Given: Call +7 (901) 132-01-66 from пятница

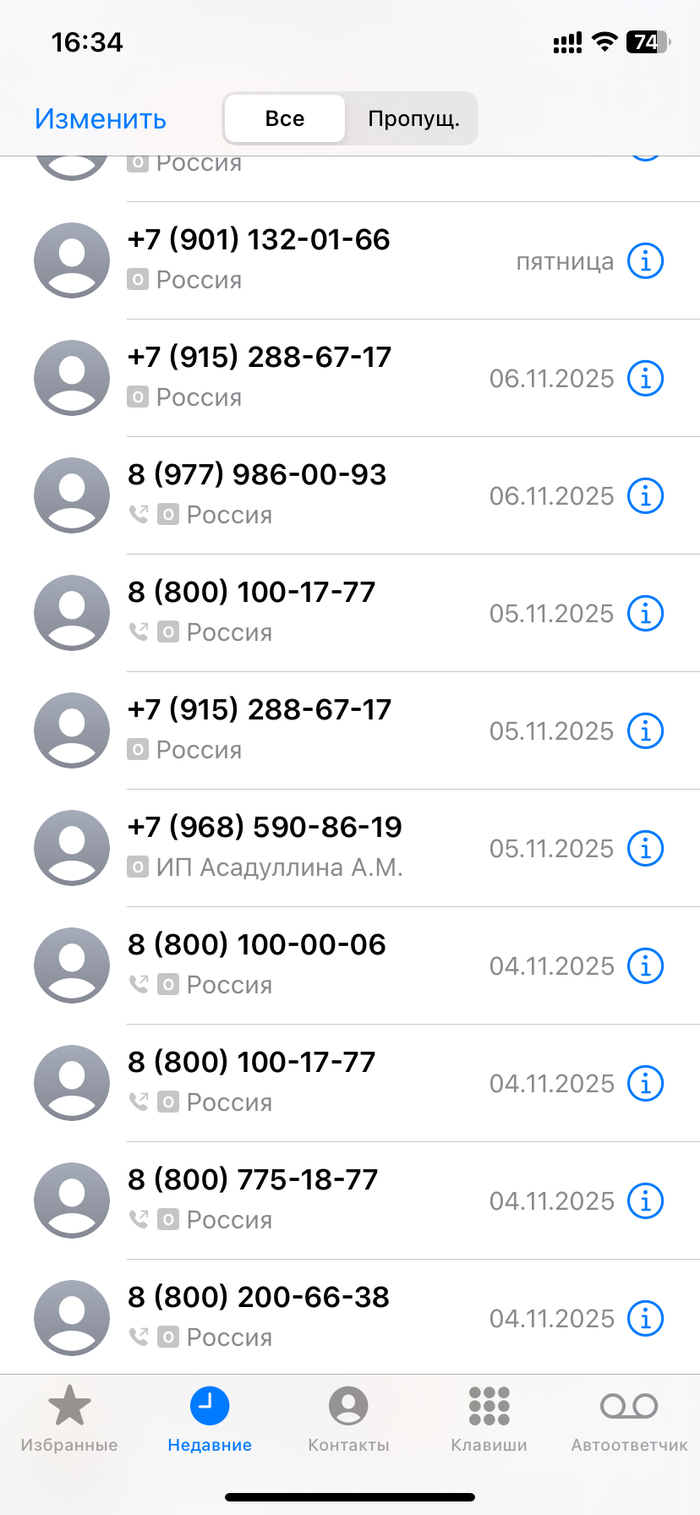Looking at the screenshot, I should 259,240.
